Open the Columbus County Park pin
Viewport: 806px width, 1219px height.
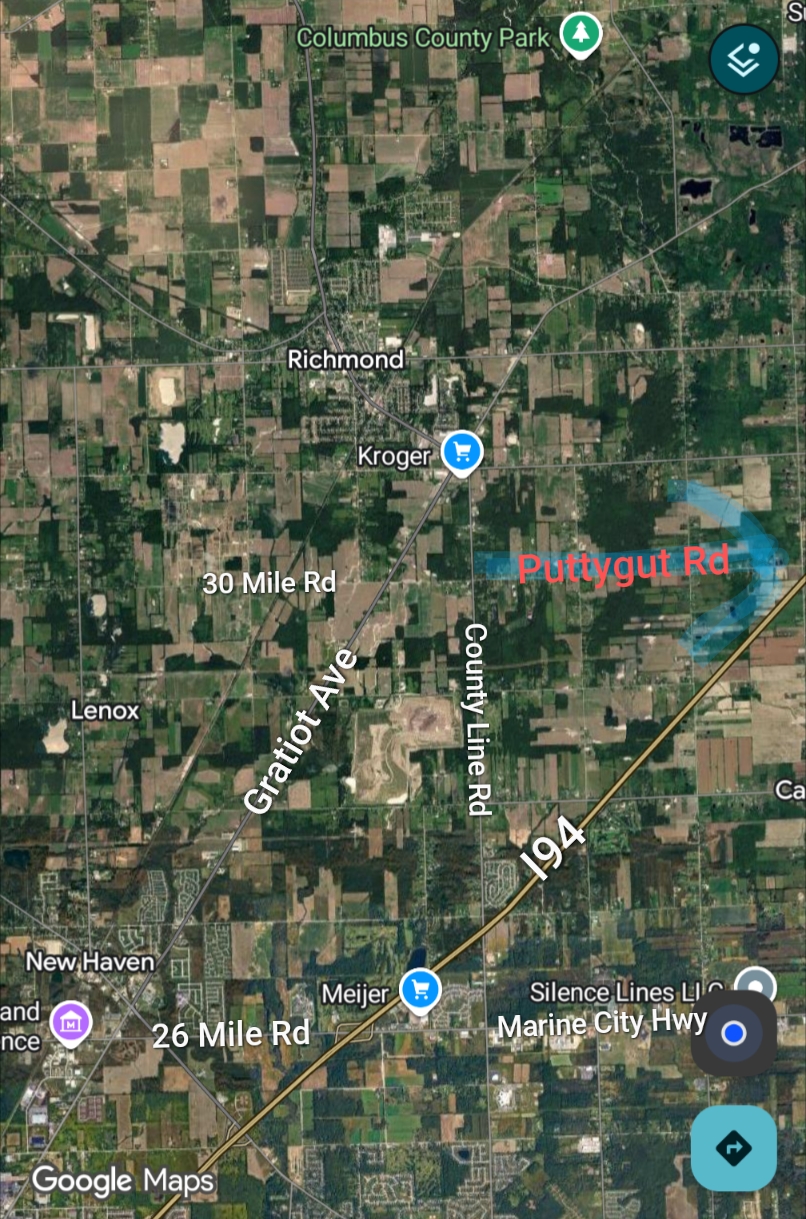(x=579, y=35)
